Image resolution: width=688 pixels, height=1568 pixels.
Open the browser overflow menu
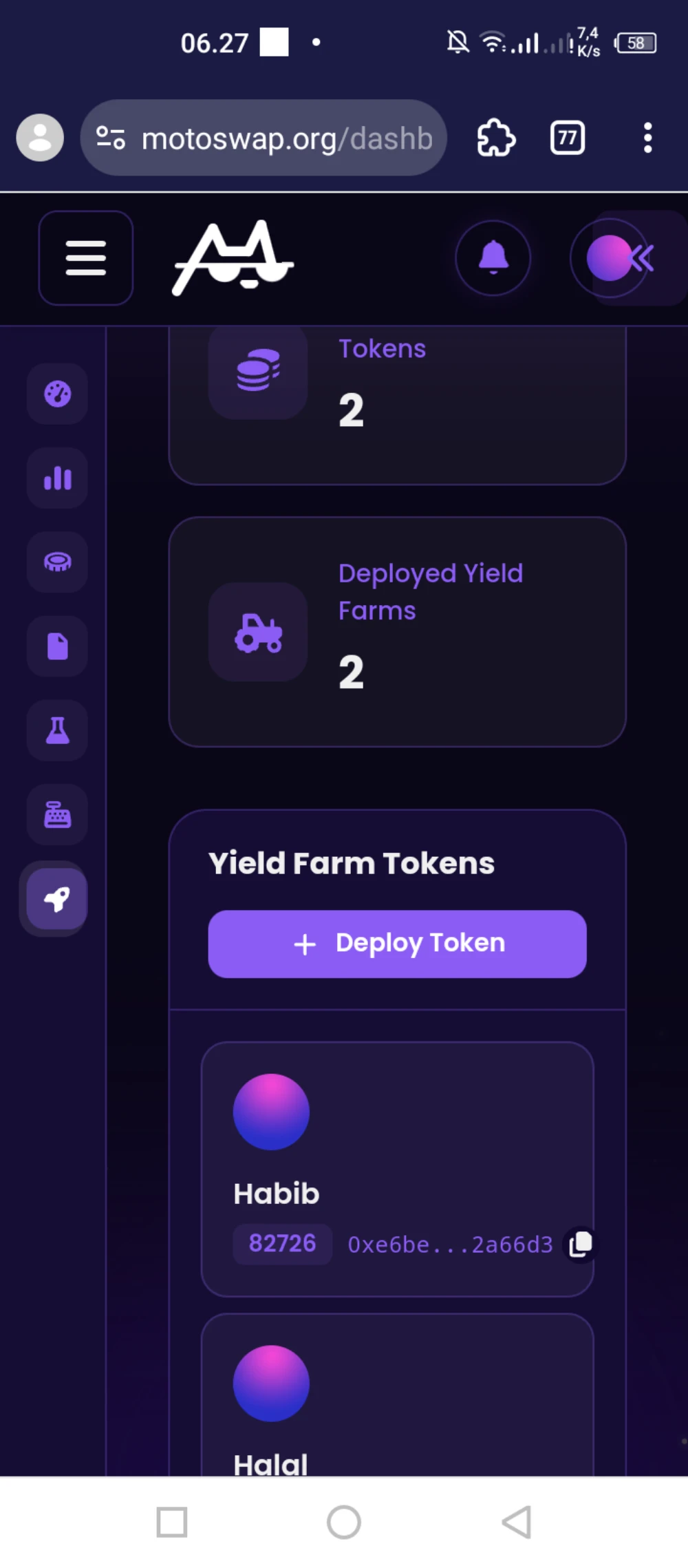[647, 138]
